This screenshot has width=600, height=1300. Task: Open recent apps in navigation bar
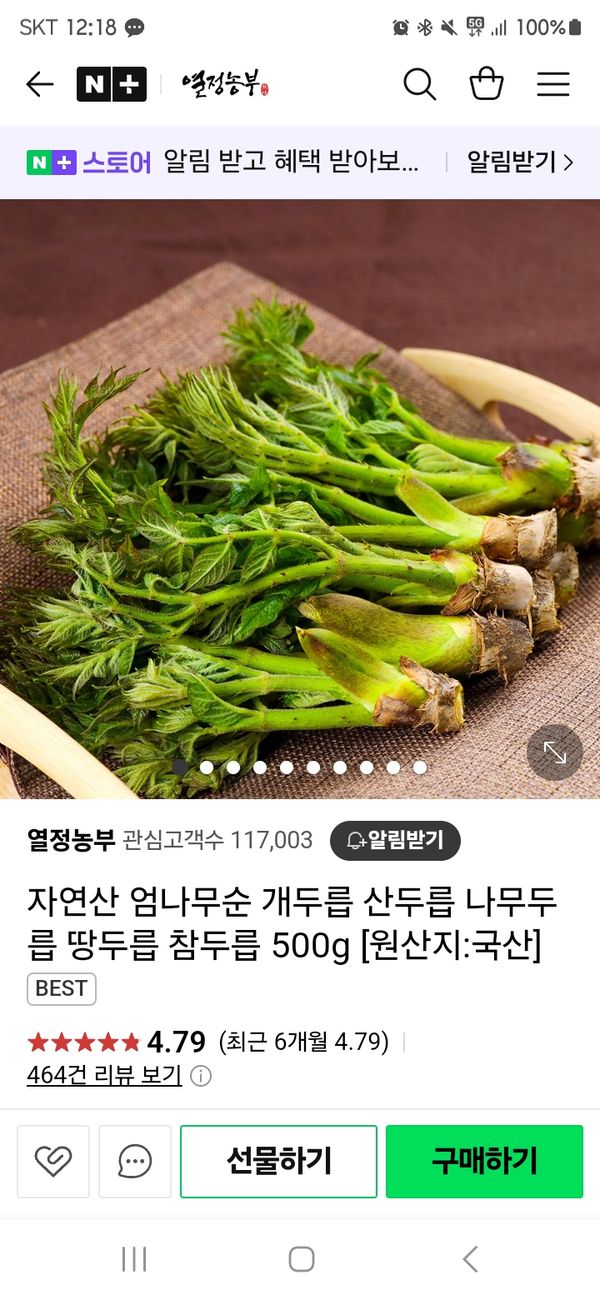tap(133, 1258)
